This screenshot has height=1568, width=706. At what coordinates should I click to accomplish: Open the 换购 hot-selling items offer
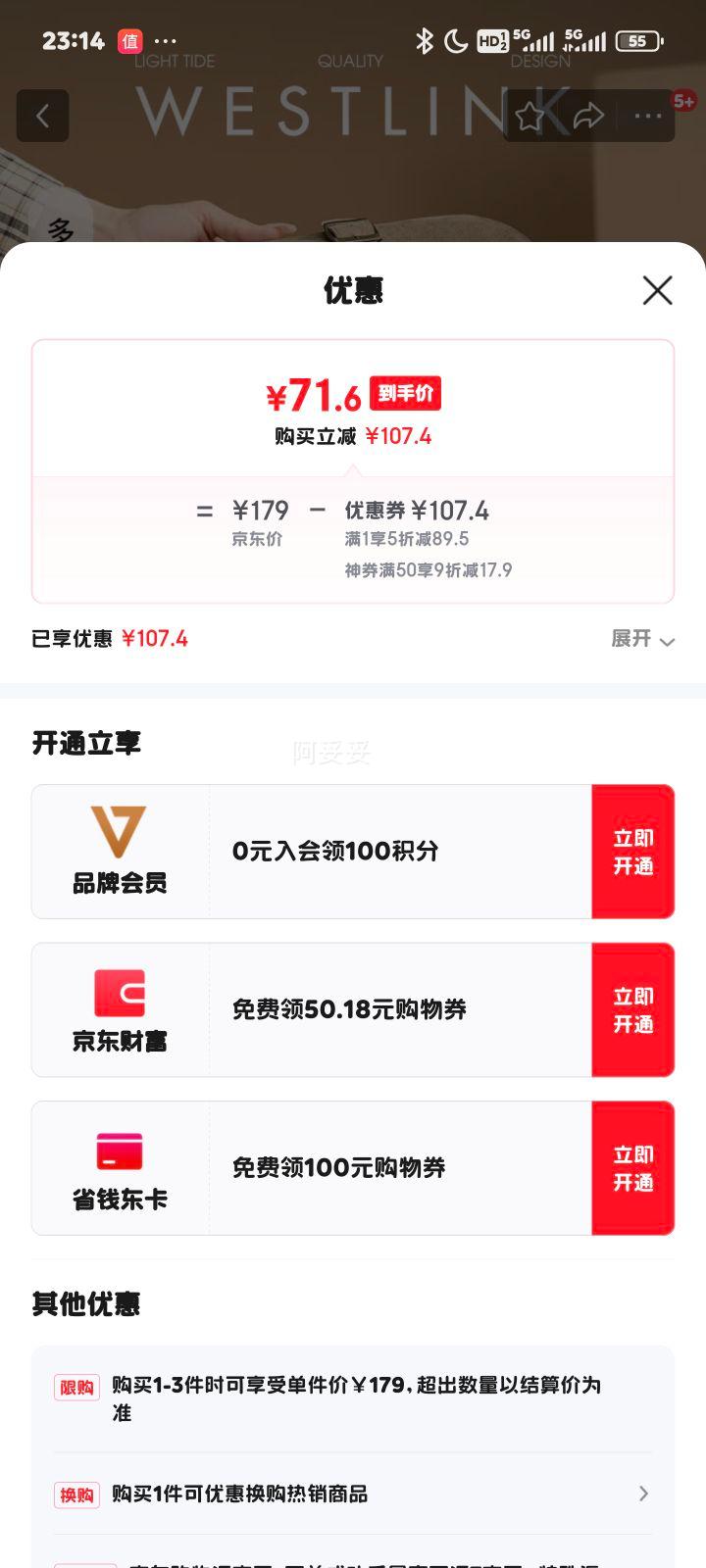(353, 1494)
